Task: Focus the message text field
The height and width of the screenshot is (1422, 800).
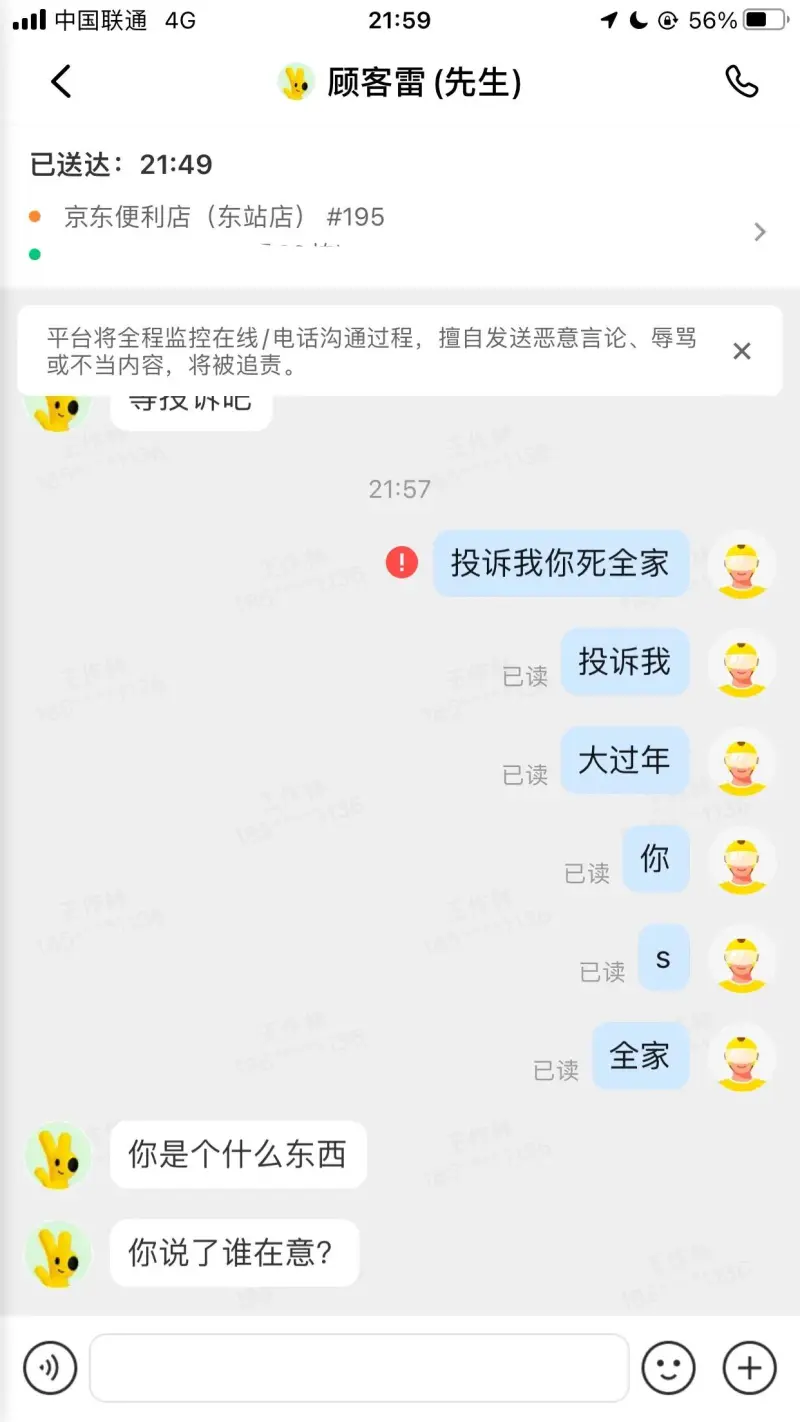Action: (x=359, y=1367)
